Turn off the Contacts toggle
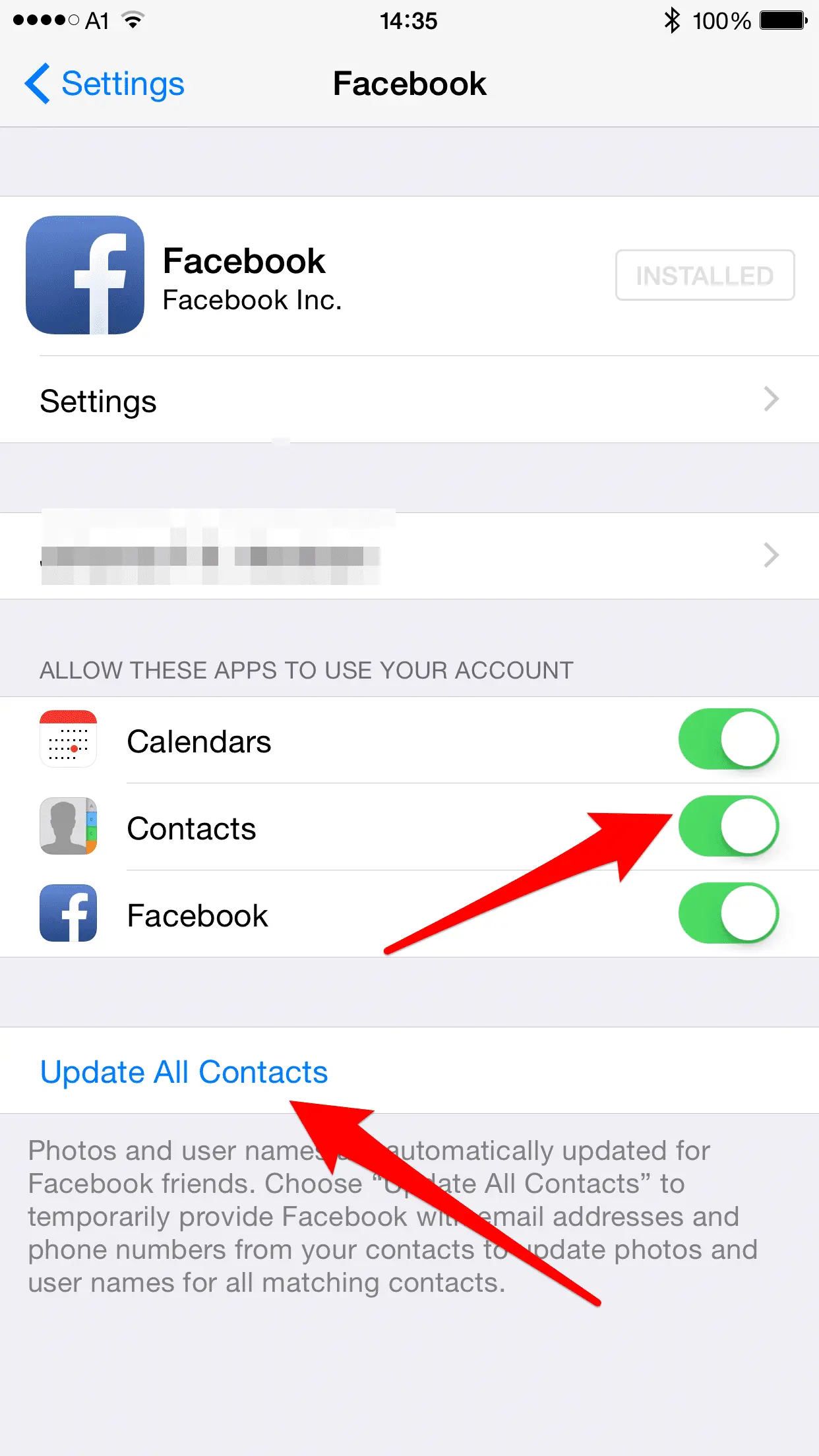This screenshot has width=819, height=1456. point(728,826)
